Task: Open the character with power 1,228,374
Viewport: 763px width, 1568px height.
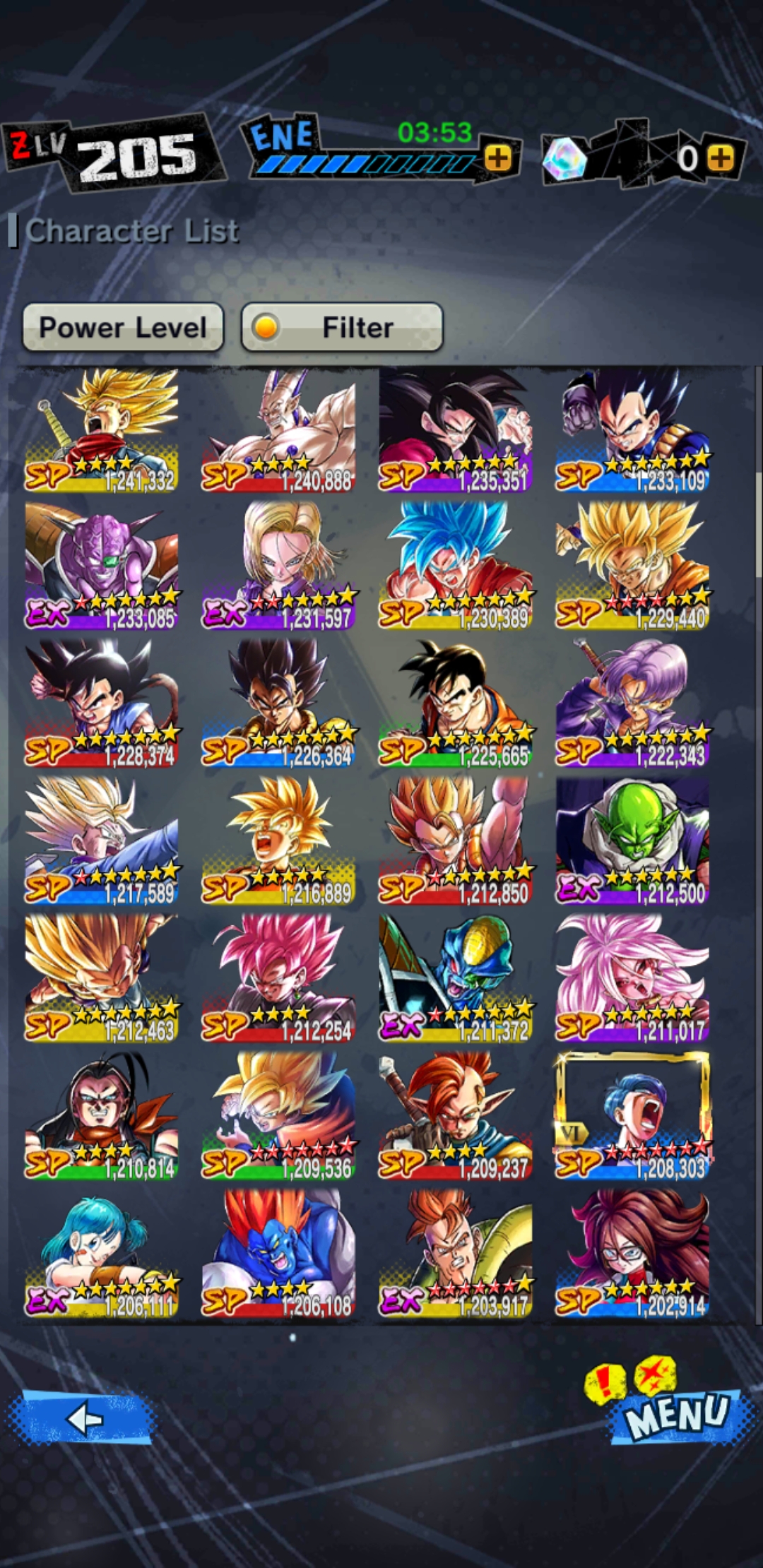Action: 101,704
